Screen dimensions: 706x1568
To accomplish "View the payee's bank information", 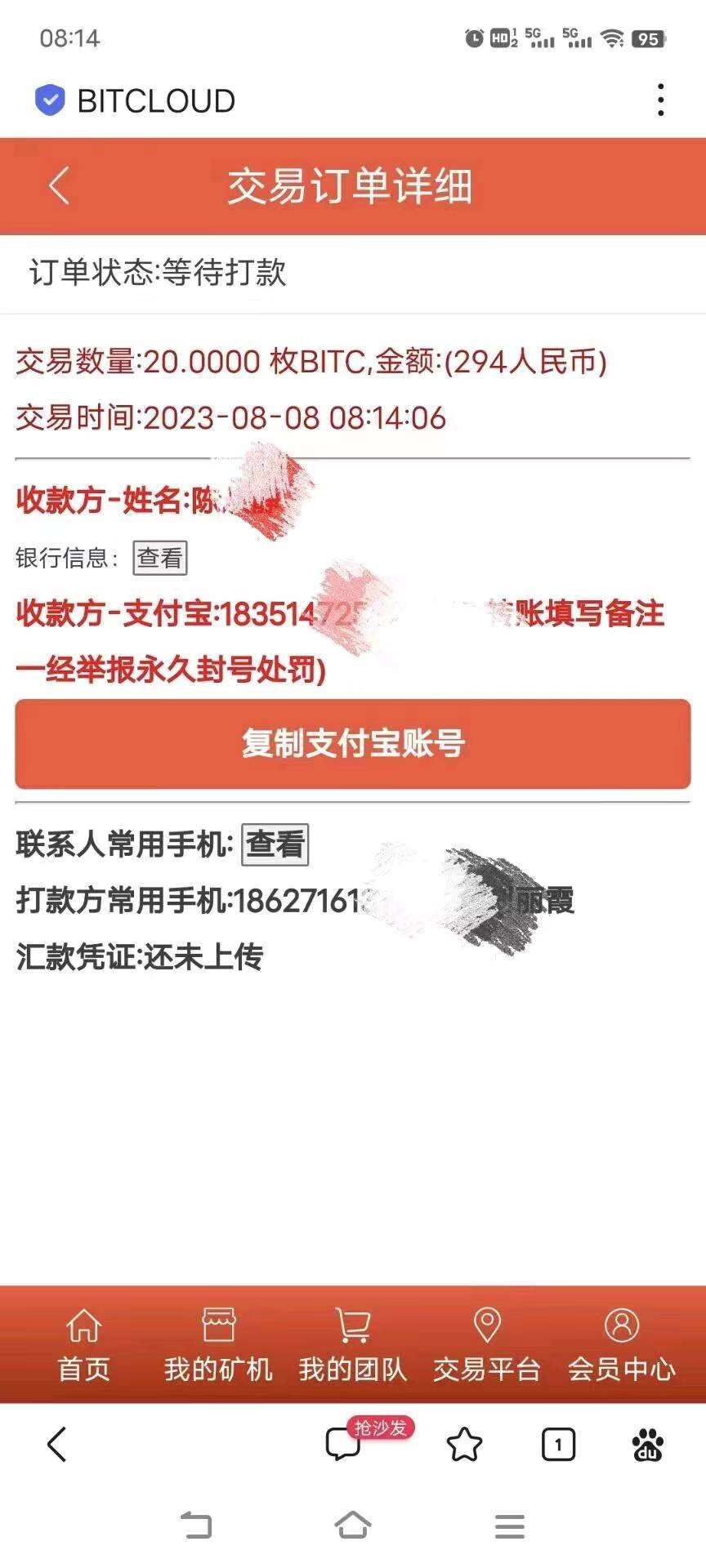I will [160, 558].
